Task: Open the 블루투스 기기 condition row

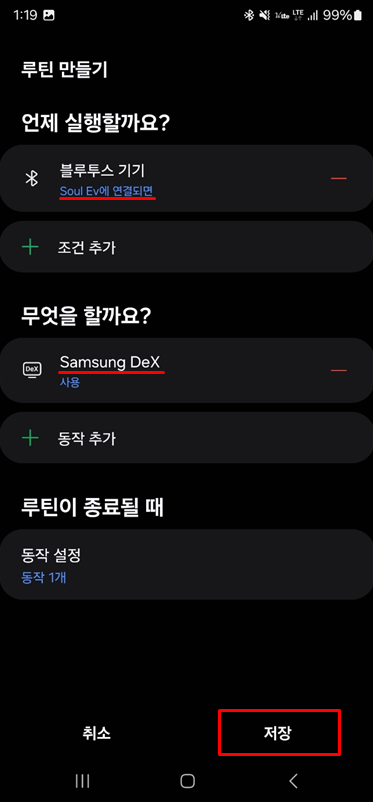Action: click(186, 179)
